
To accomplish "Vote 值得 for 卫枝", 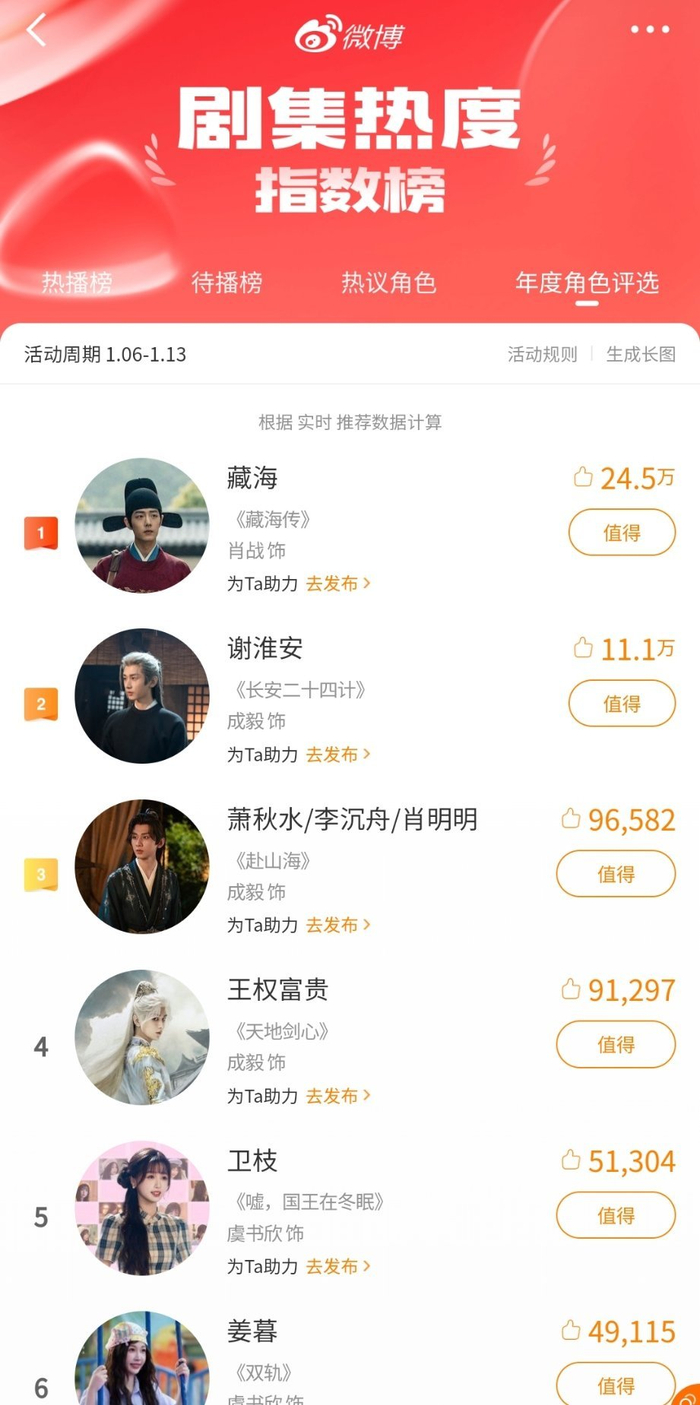I will point(616,1216).
